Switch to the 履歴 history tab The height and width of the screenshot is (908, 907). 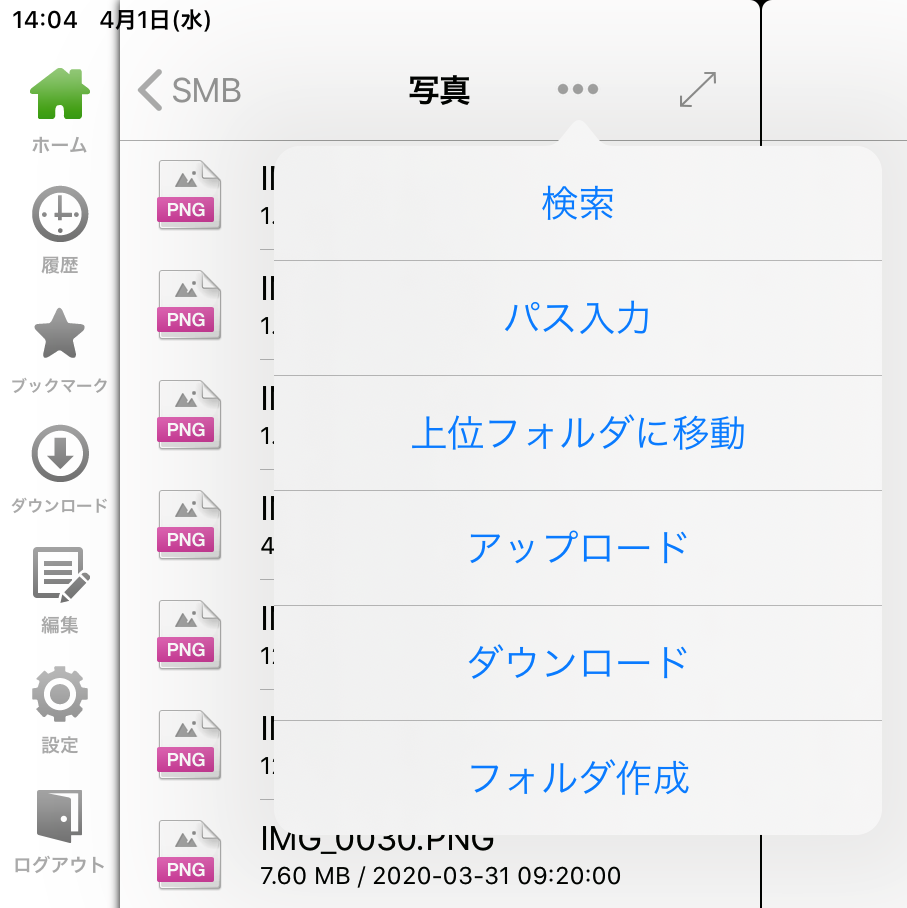[59, 230]
